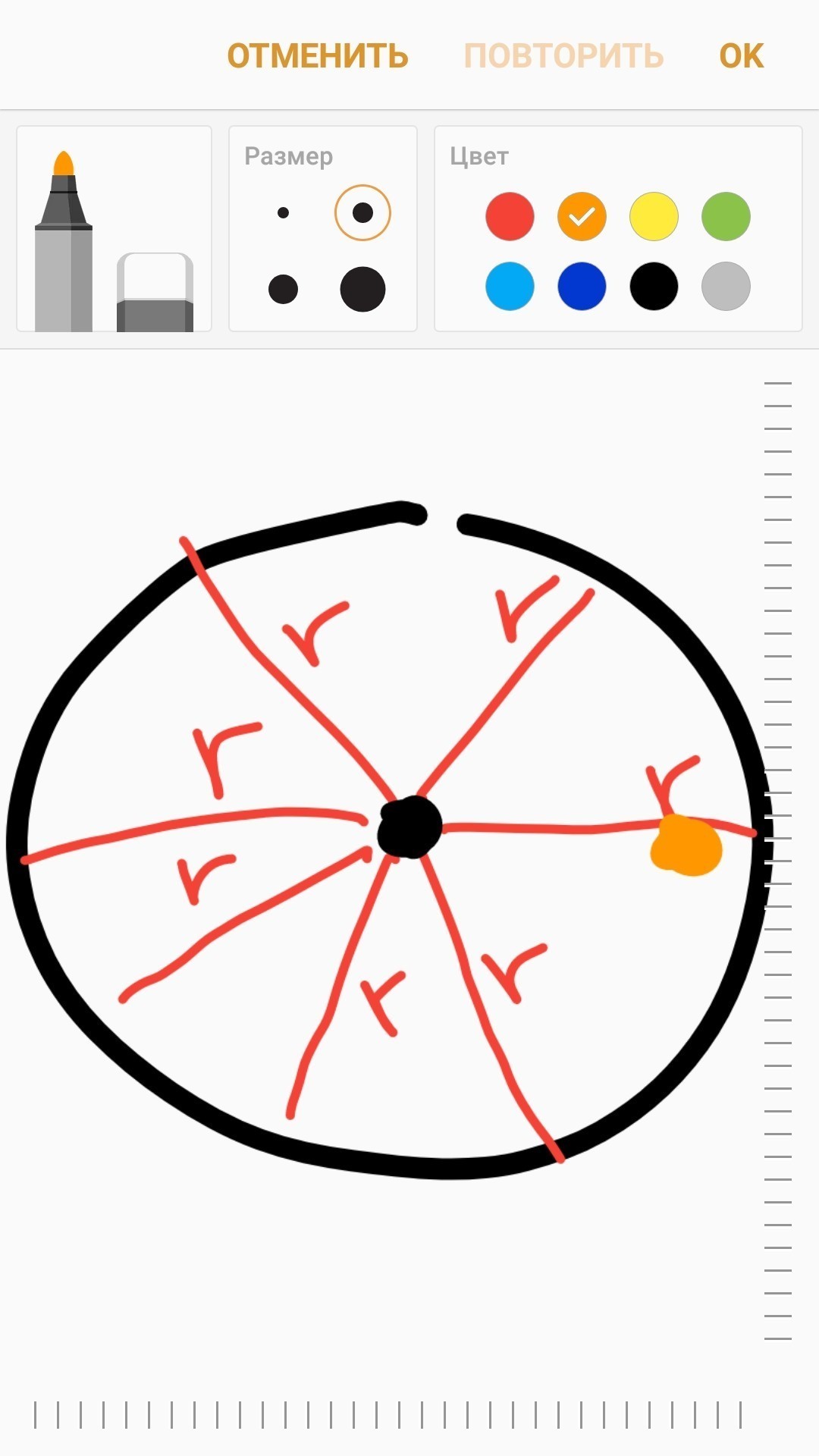Image resolution: width=819 pixels, height=1456 pixels.
Task: Choose the largest brush size
Action: point(362,289)
